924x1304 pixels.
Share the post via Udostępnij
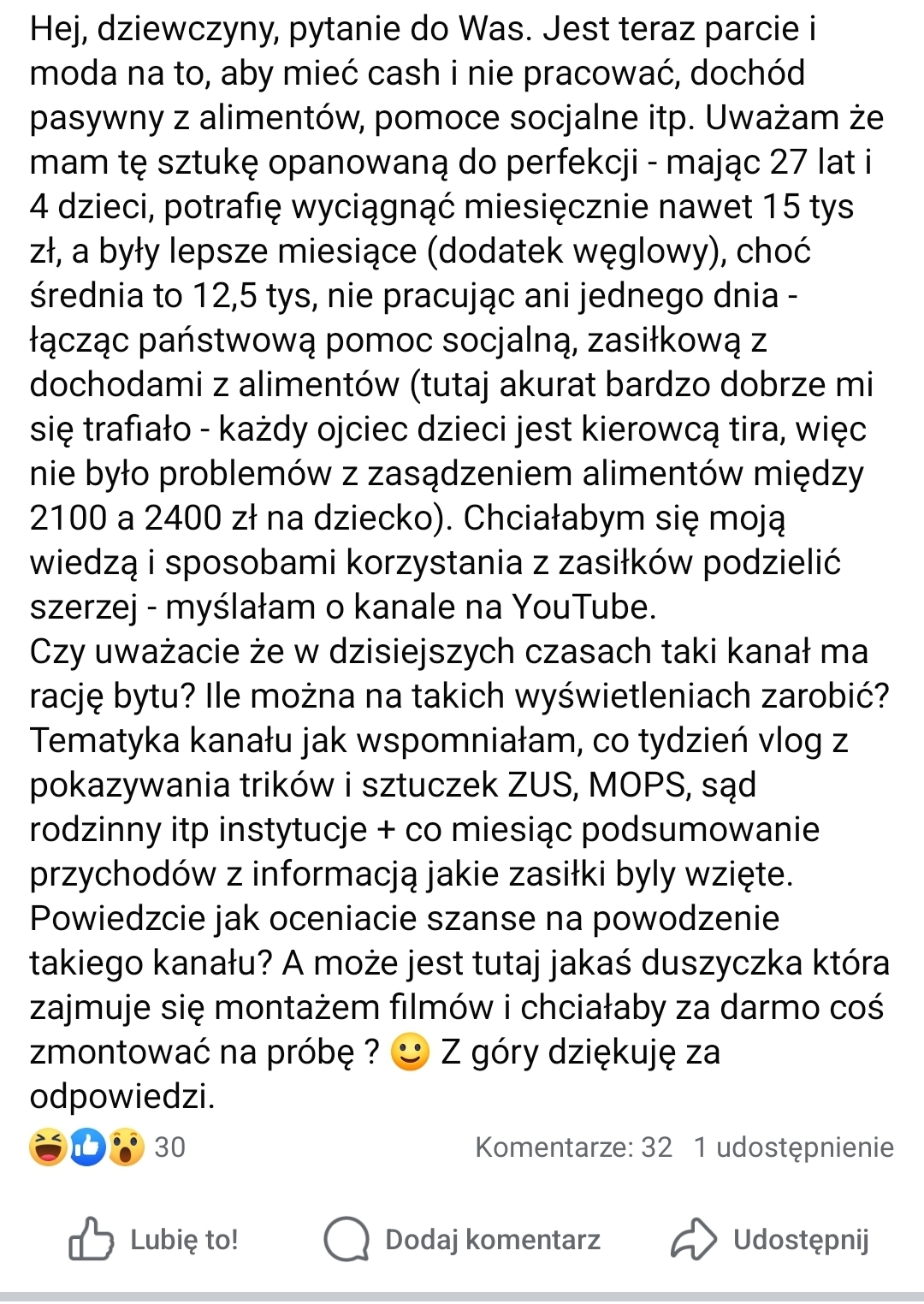pos(770,1239)
